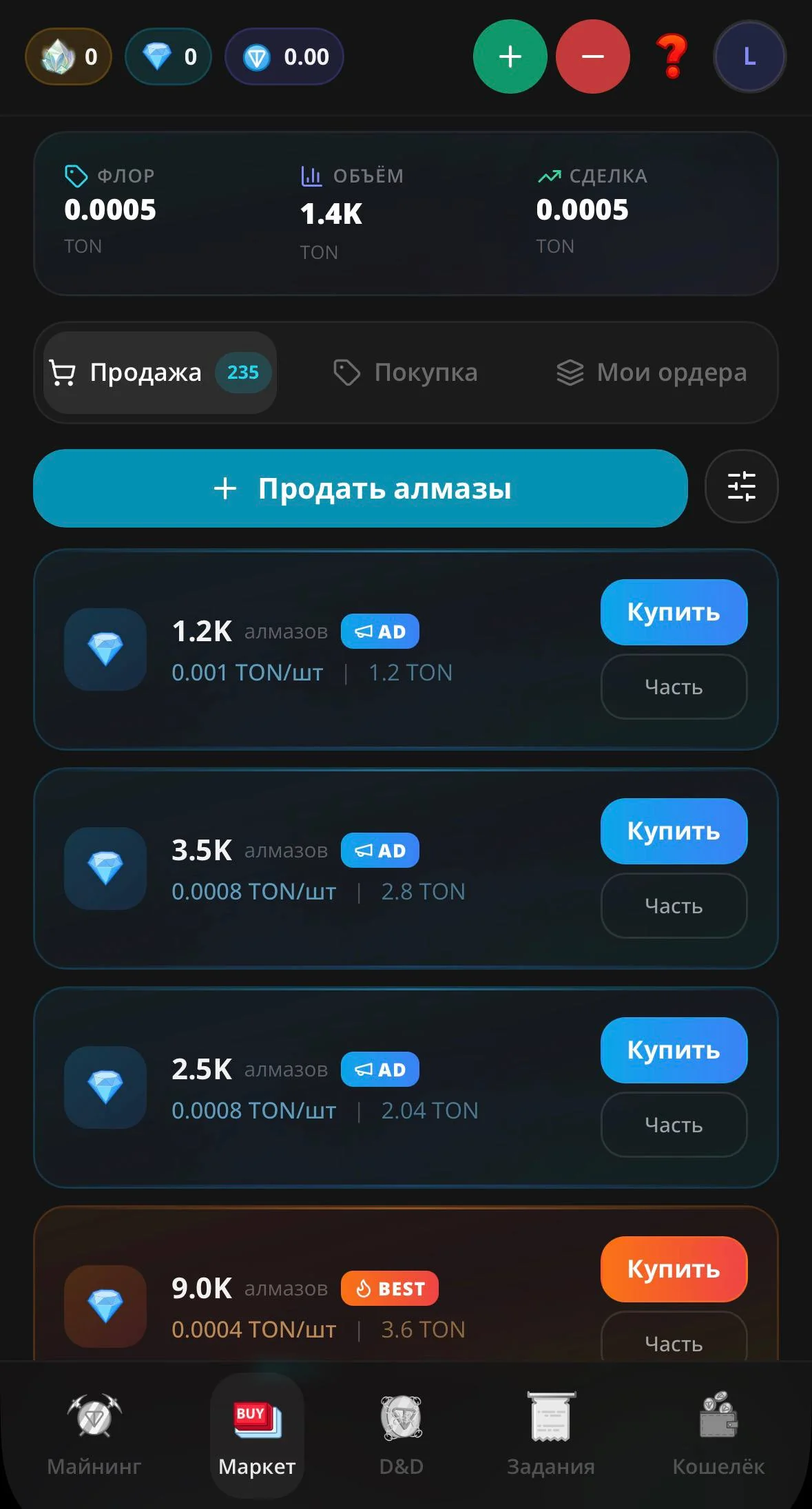Buy the BEST 9.0K diamonds lot
The width and height of the screenshot is (812, 1509).
point(674,1269)
